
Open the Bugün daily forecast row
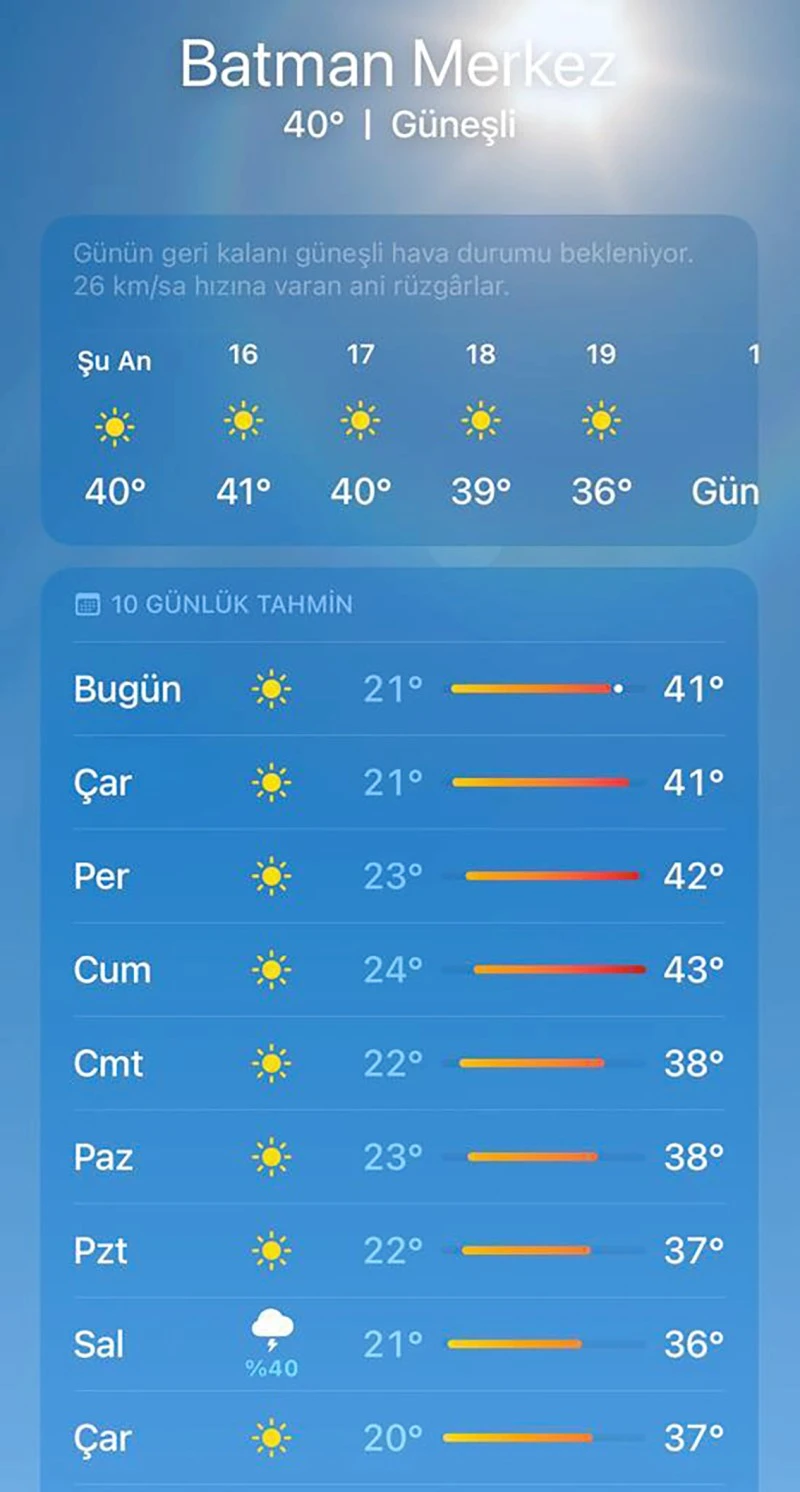coord(399,689)
